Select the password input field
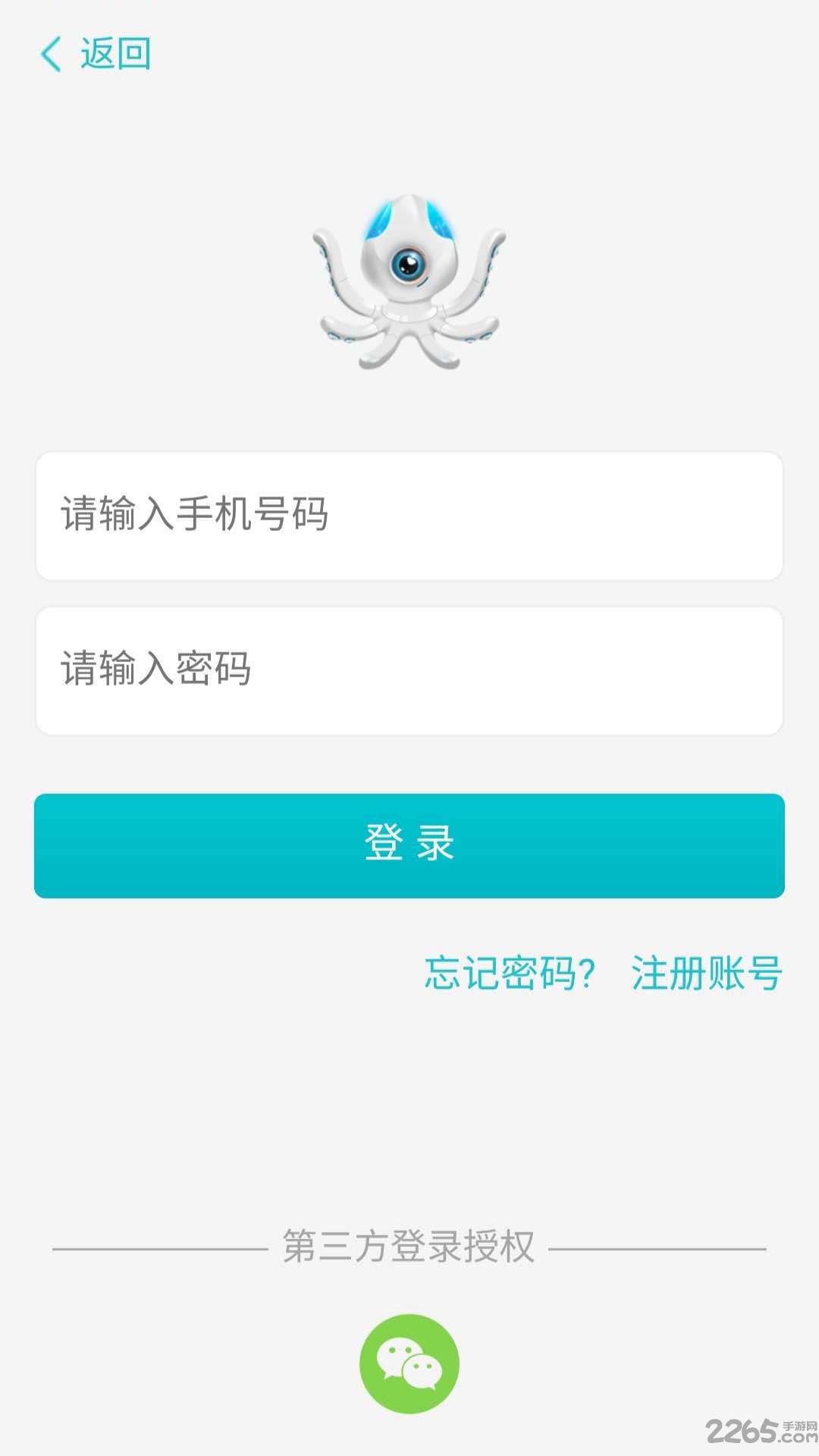Image resolution: width=819 pixels, height=1456 pixels. [x=409, y=669]
